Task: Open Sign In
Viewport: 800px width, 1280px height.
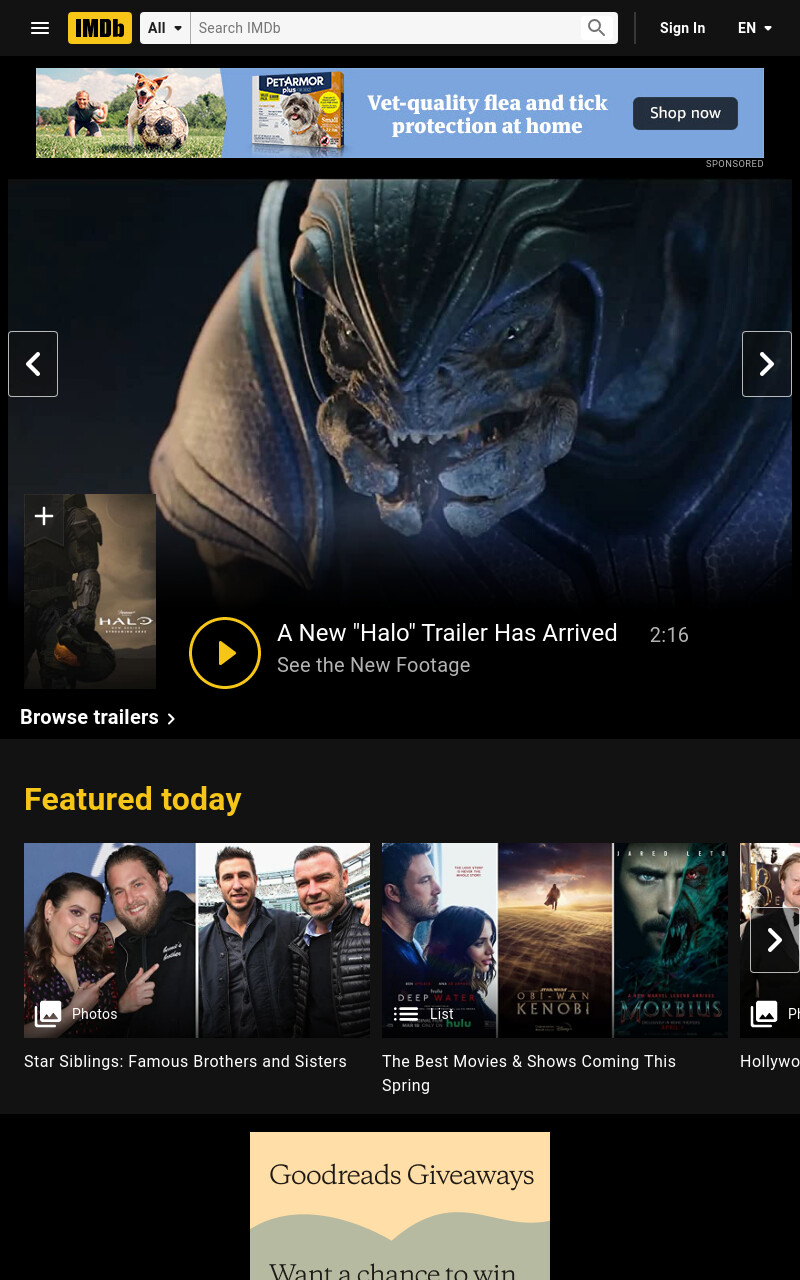Action: click(682, 28)
